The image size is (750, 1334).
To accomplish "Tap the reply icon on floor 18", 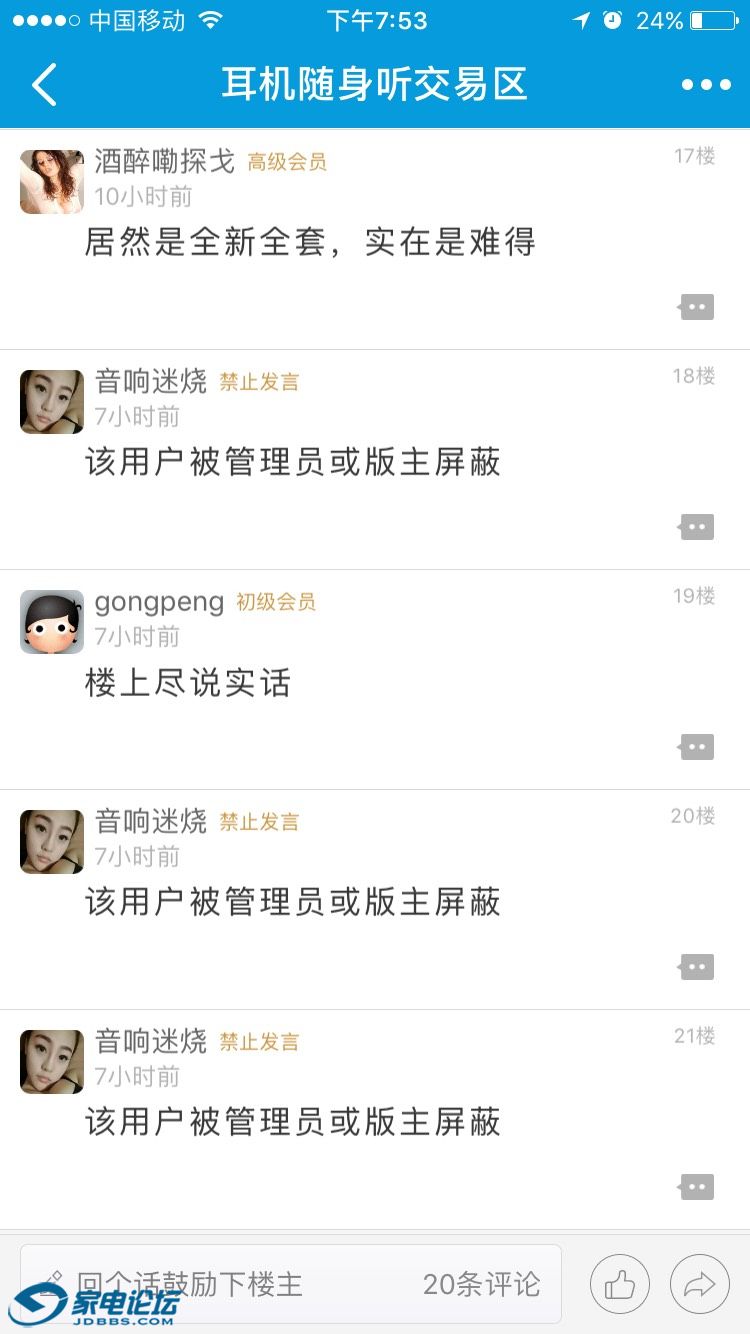I will (x=697, y=527).
